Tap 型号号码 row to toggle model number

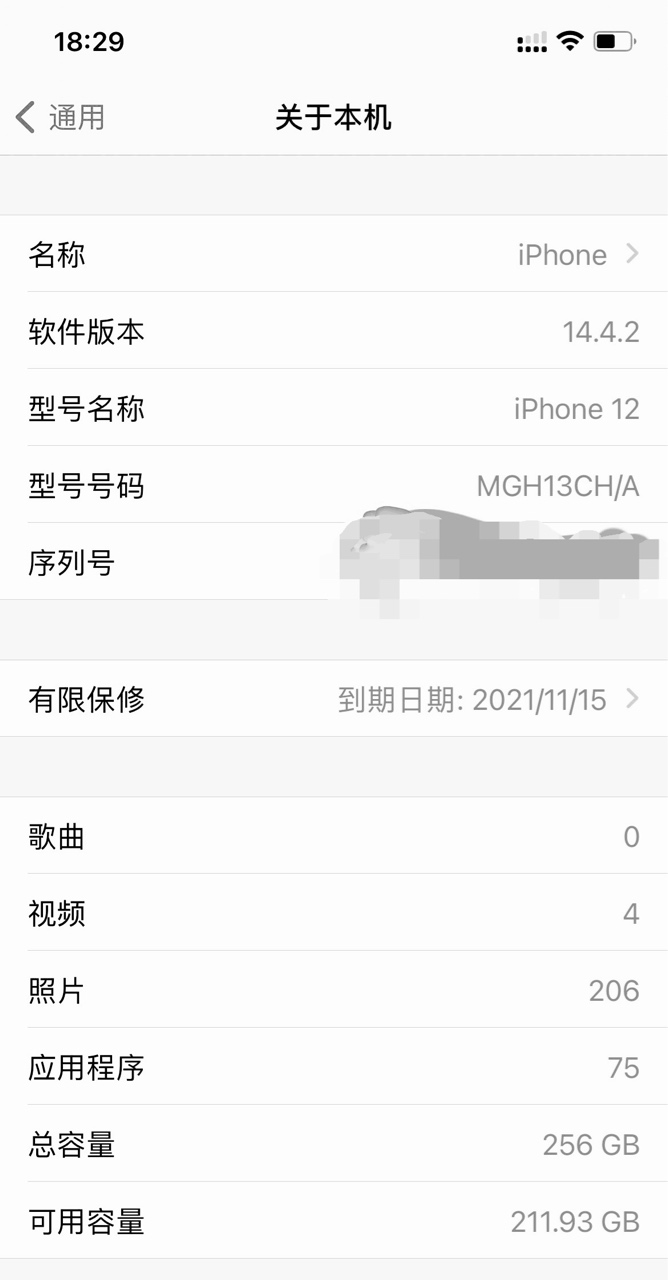click(x=334, y=485)
